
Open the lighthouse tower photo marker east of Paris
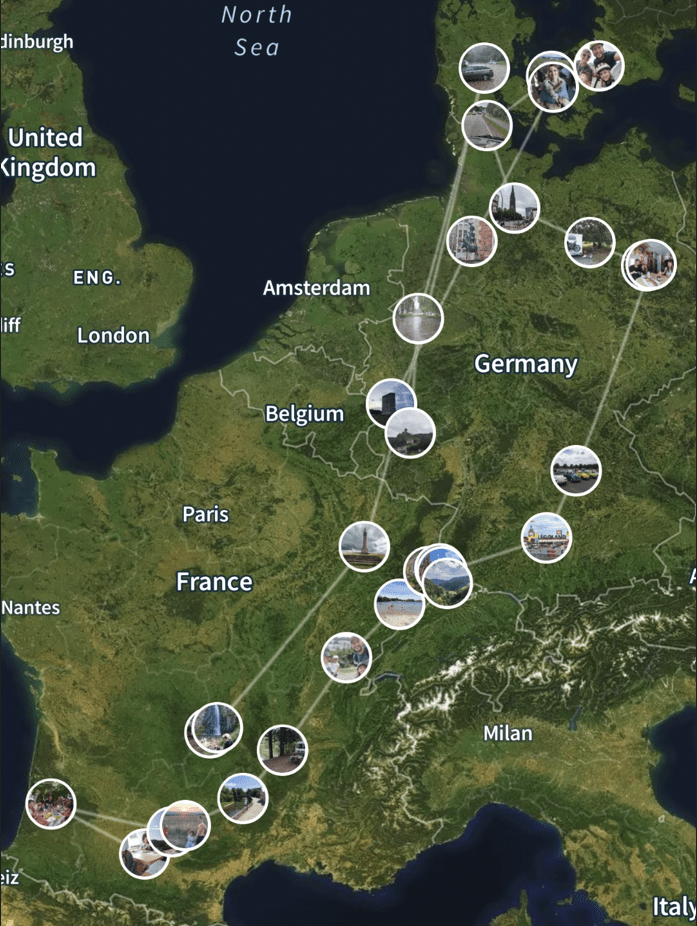pyautogui.click(x=364, y=546)
